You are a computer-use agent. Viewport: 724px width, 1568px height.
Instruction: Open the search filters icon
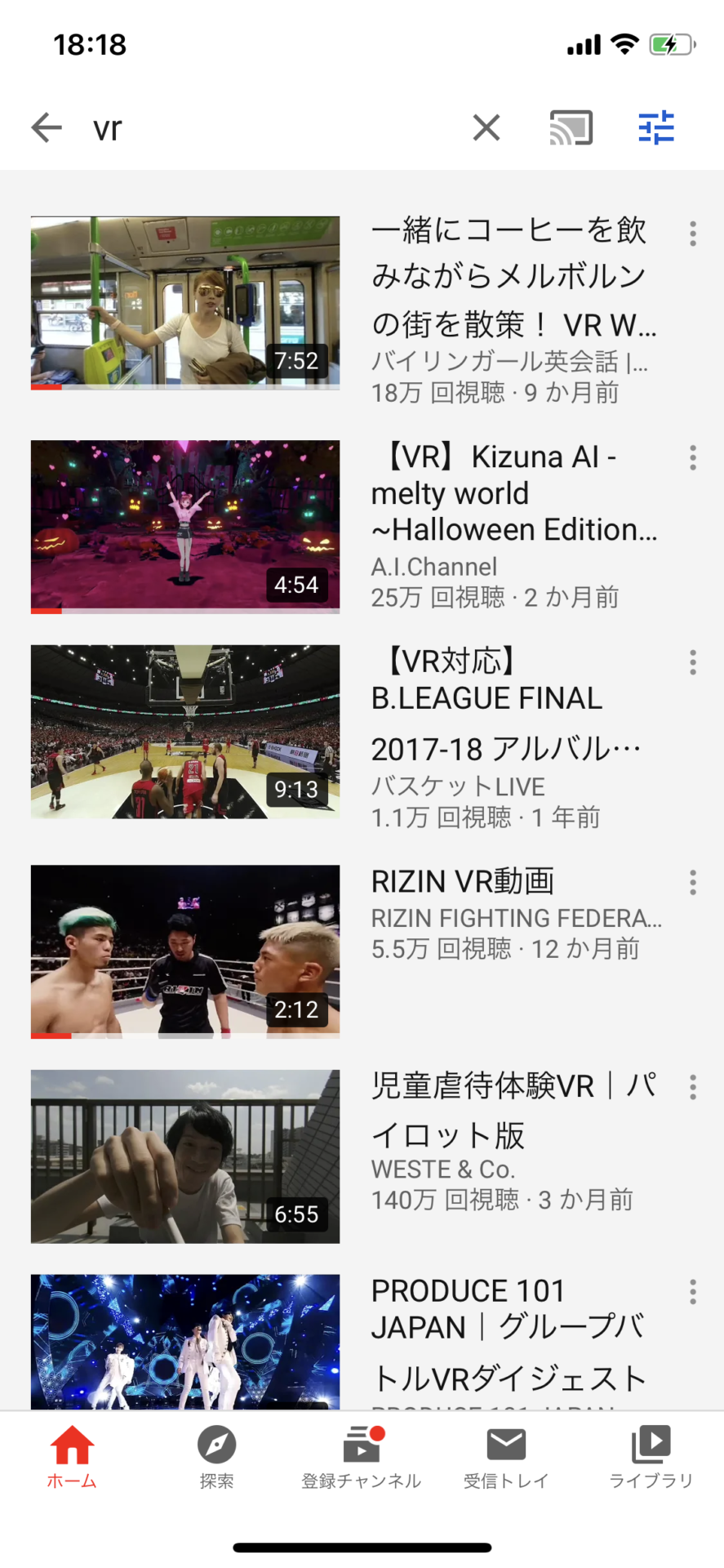click(656, 127)
